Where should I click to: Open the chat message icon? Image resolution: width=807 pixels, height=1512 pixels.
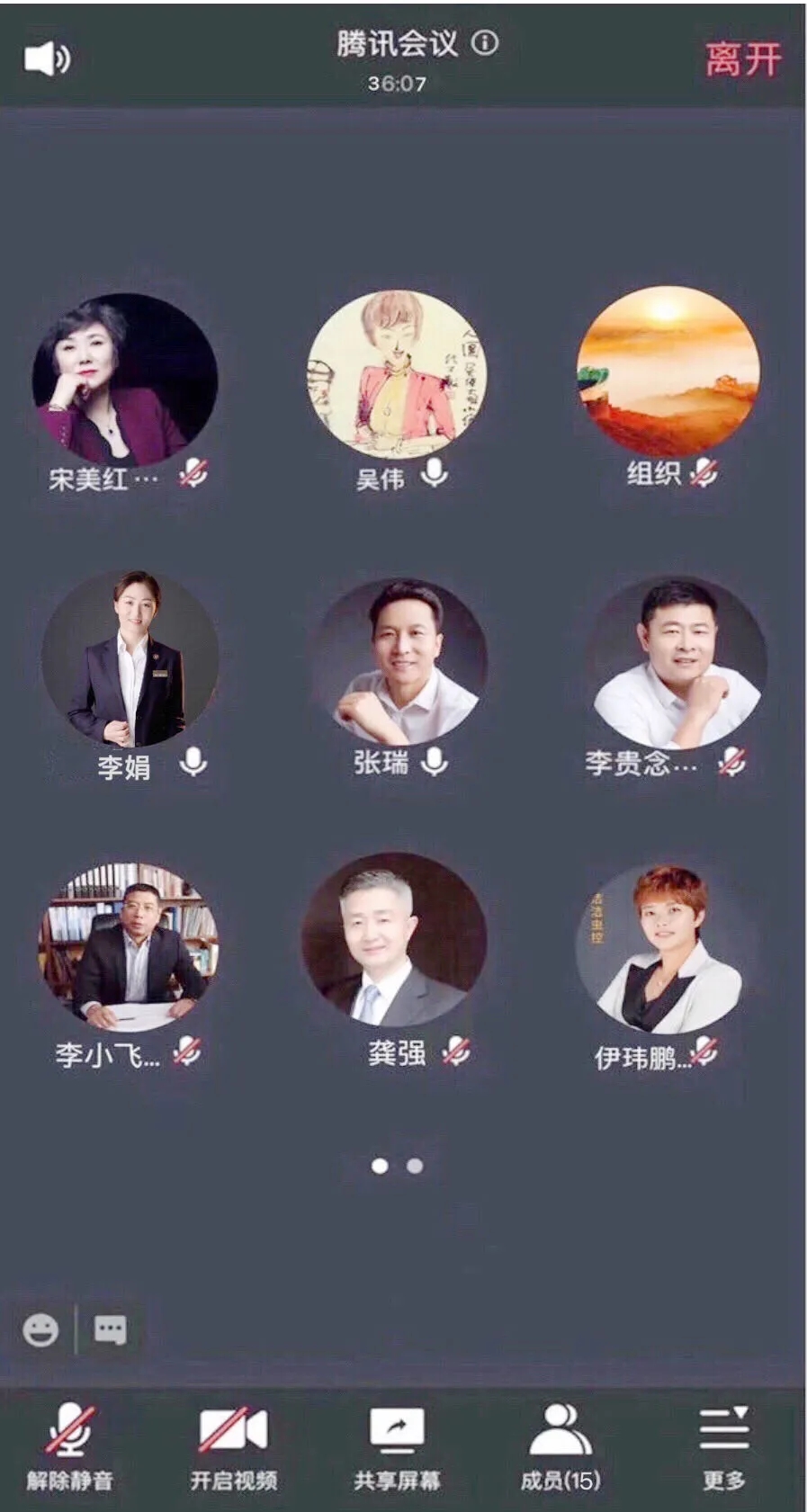[111, 1329]
